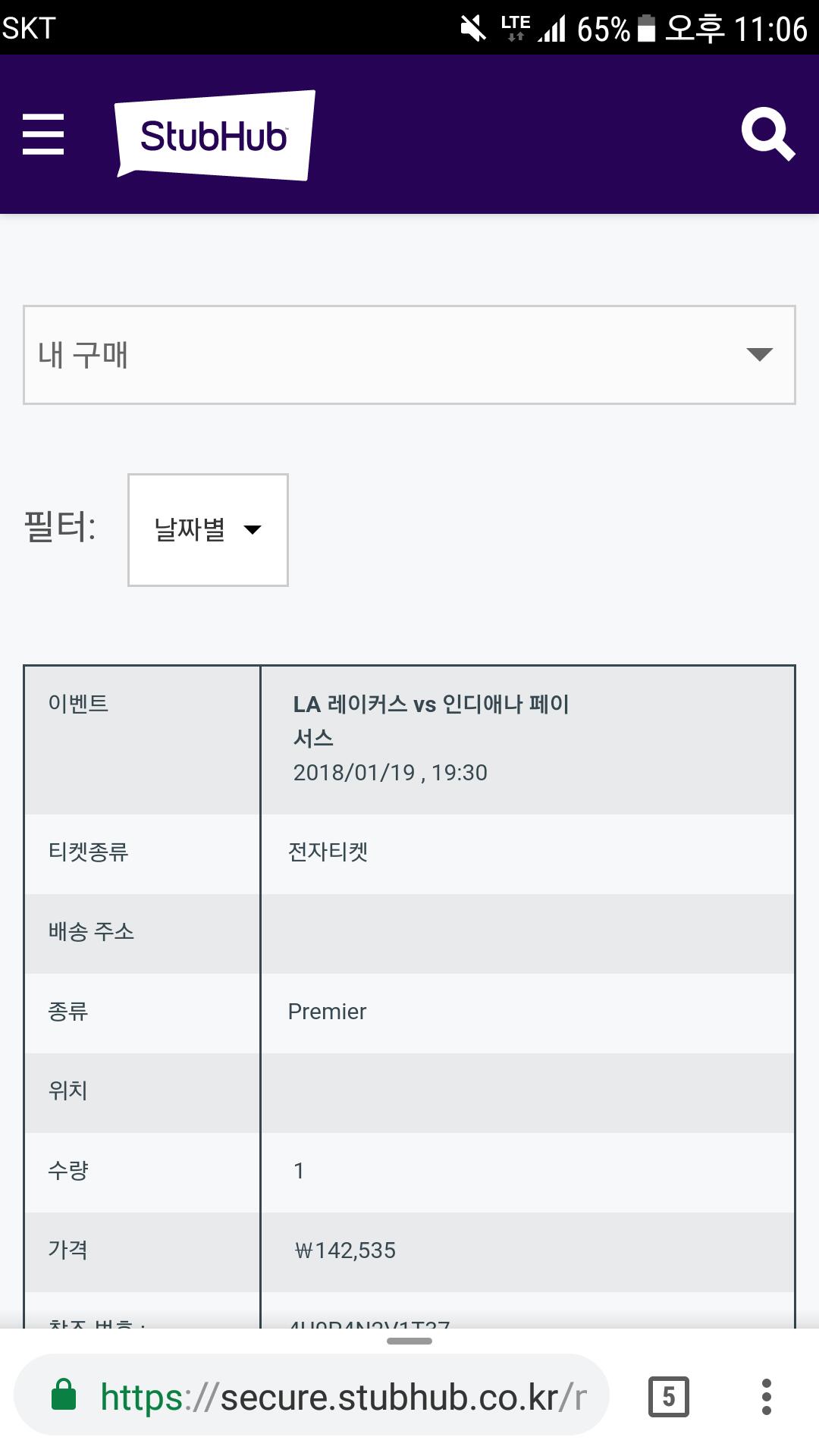
Task: Open the browser tab switcher
Action: click(x=668, y=1396)
